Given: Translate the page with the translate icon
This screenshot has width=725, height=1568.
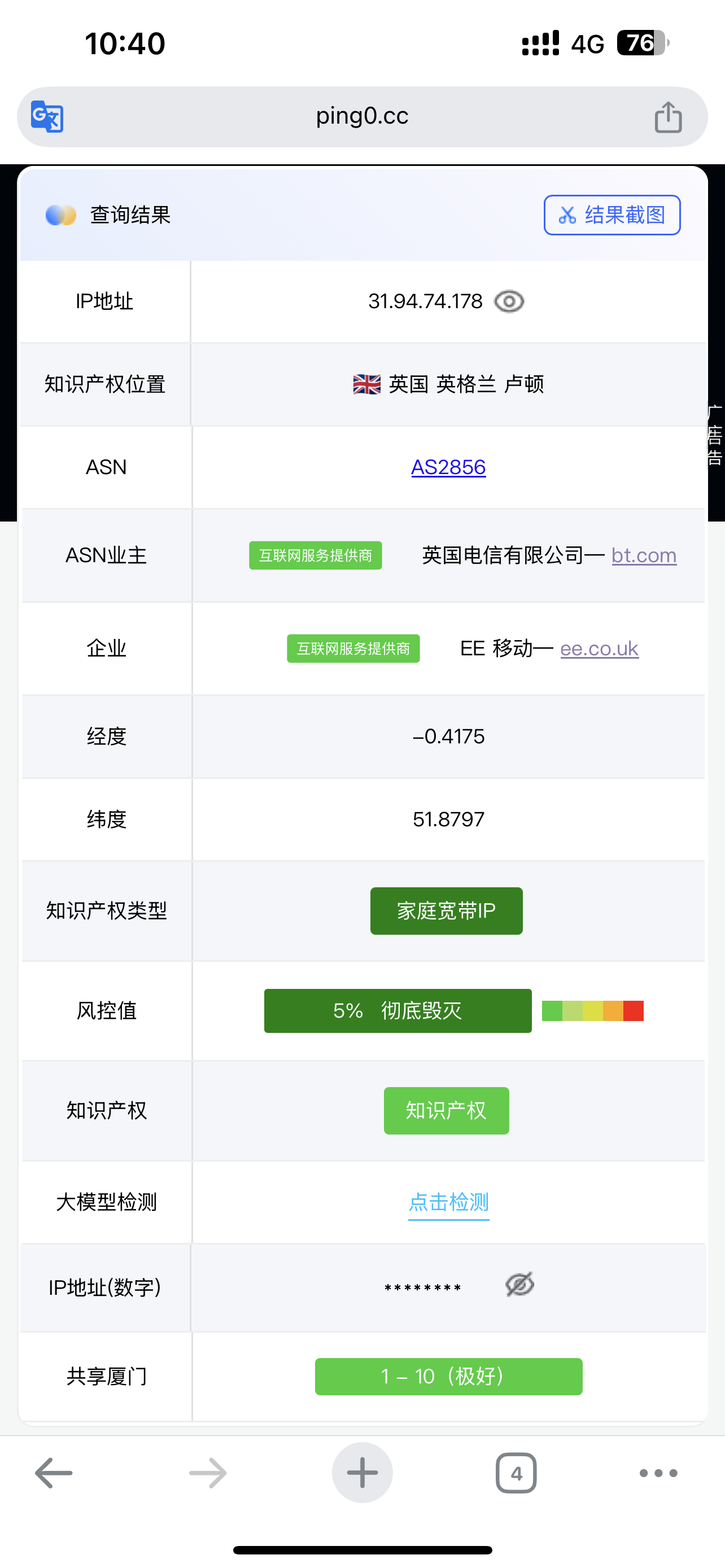Looking at the screenshot, I should [47, 116].
